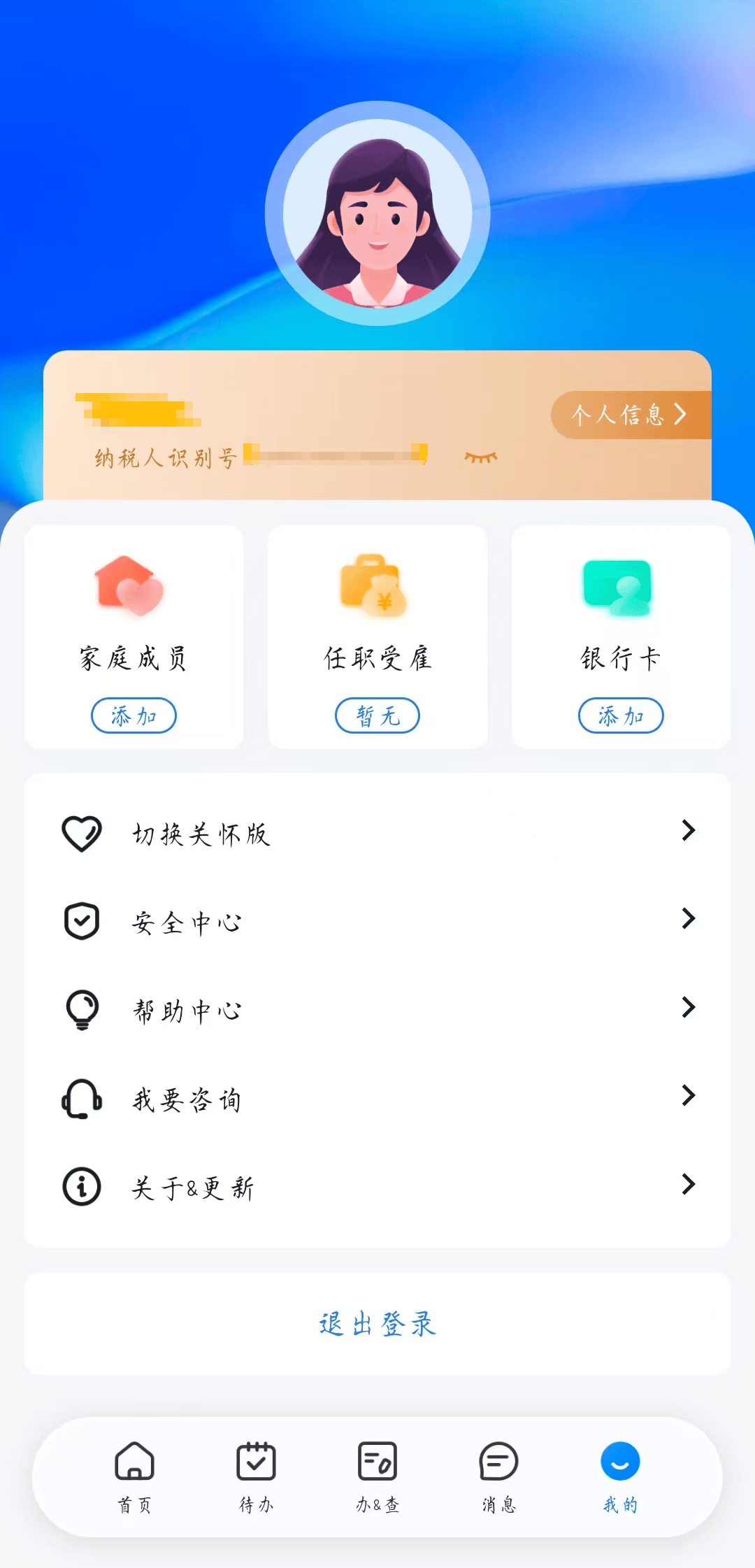755x1568 pixels.
Task: Tap 暂无 under 任职受雇
Action: tap(377, 715)
